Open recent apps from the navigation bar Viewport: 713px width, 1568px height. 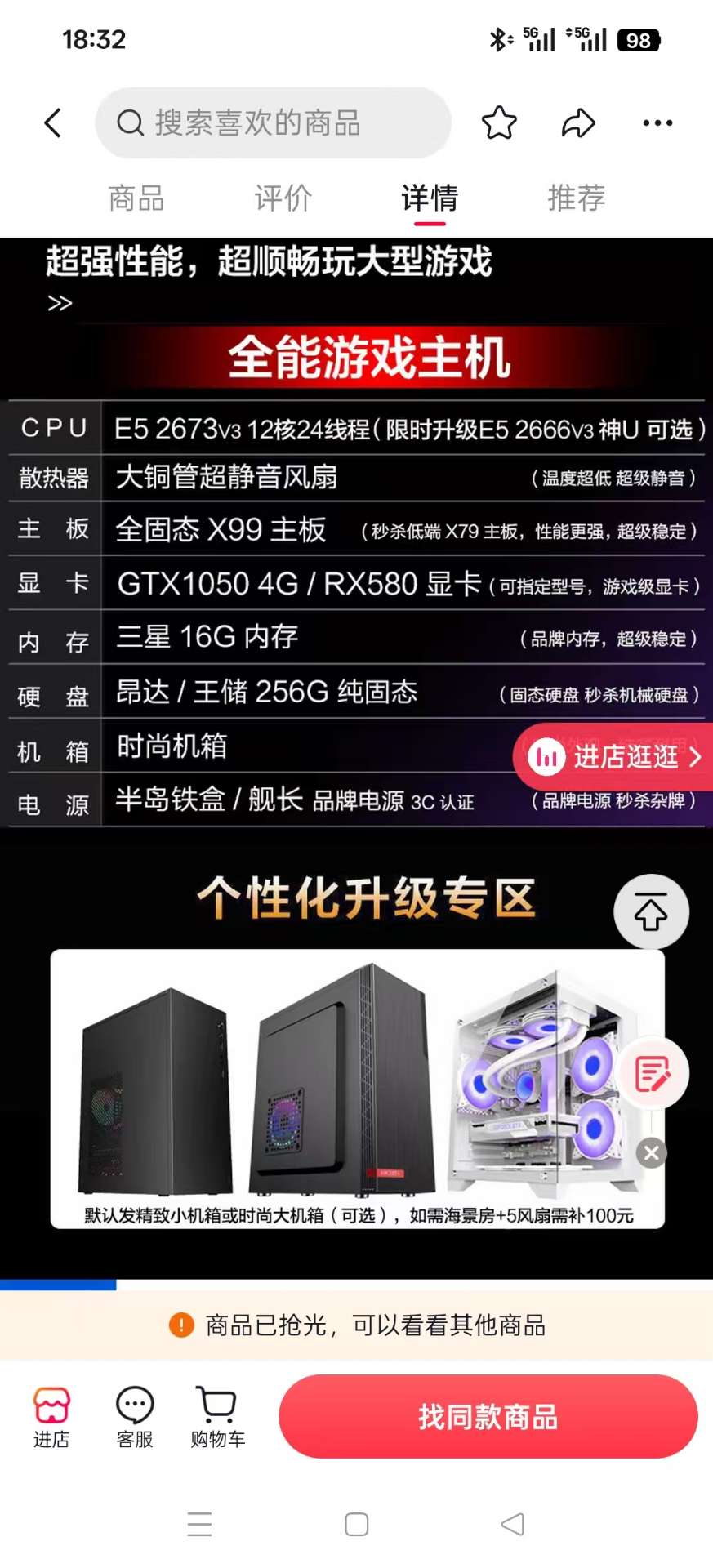pos(199,1524)
